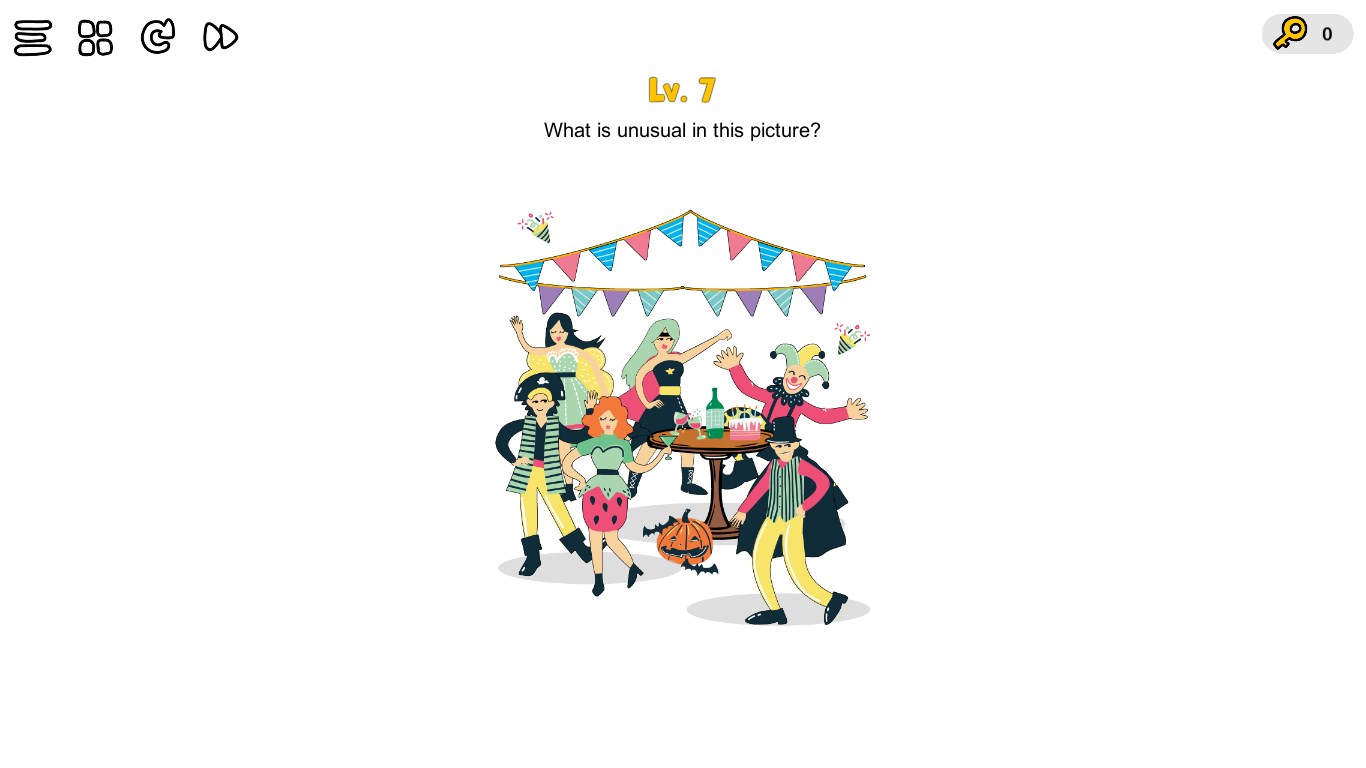Open the key hints counter

click(x=1307, y=34)
